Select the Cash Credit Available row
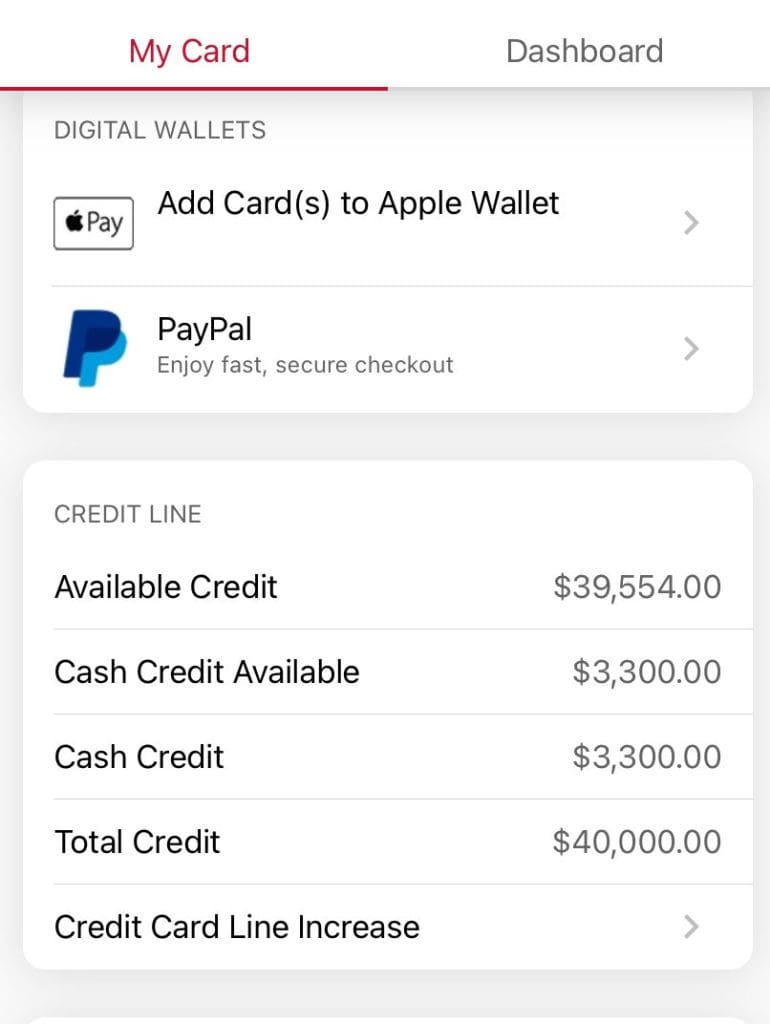Screen dimensions: 770x1024 [x=385, y=672]
